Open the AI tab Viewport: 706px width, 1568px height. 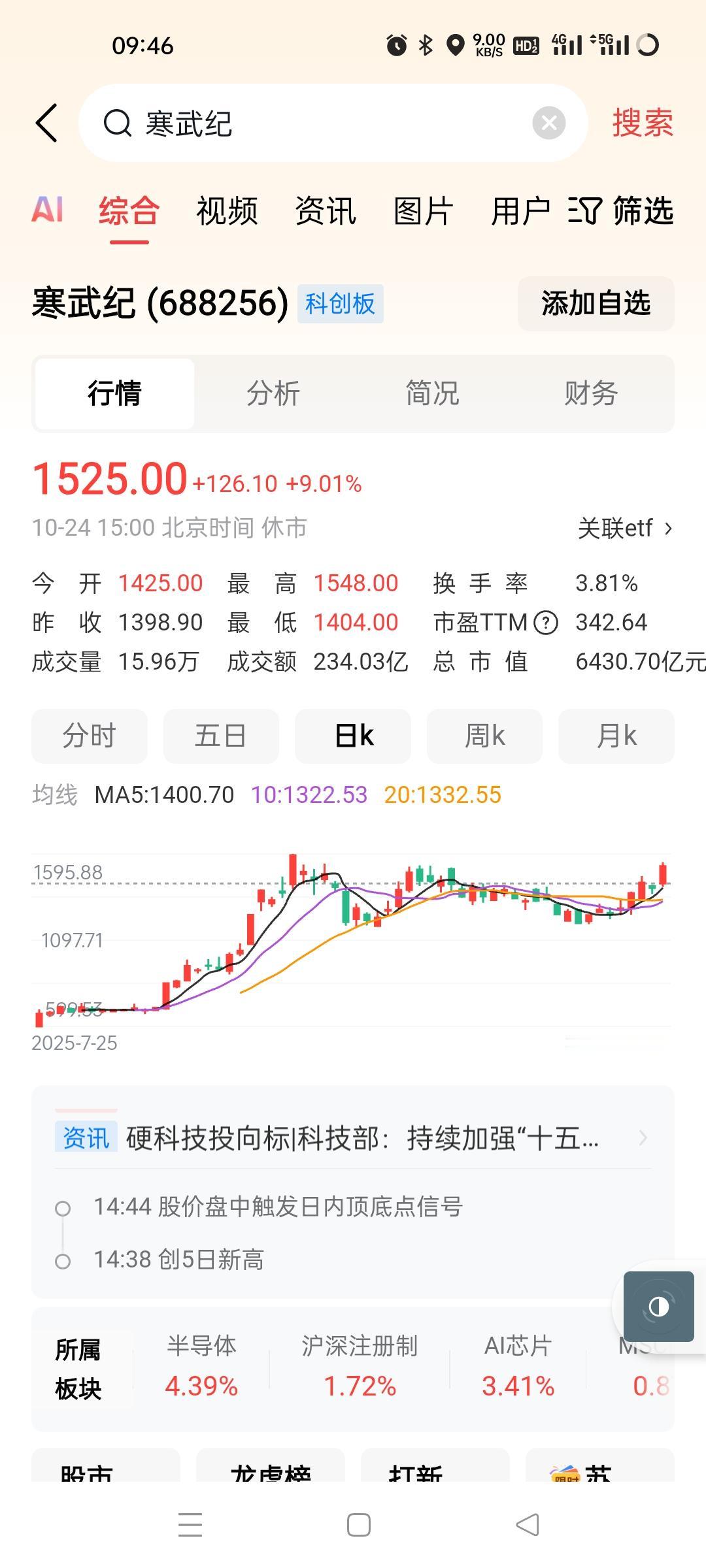48,210
